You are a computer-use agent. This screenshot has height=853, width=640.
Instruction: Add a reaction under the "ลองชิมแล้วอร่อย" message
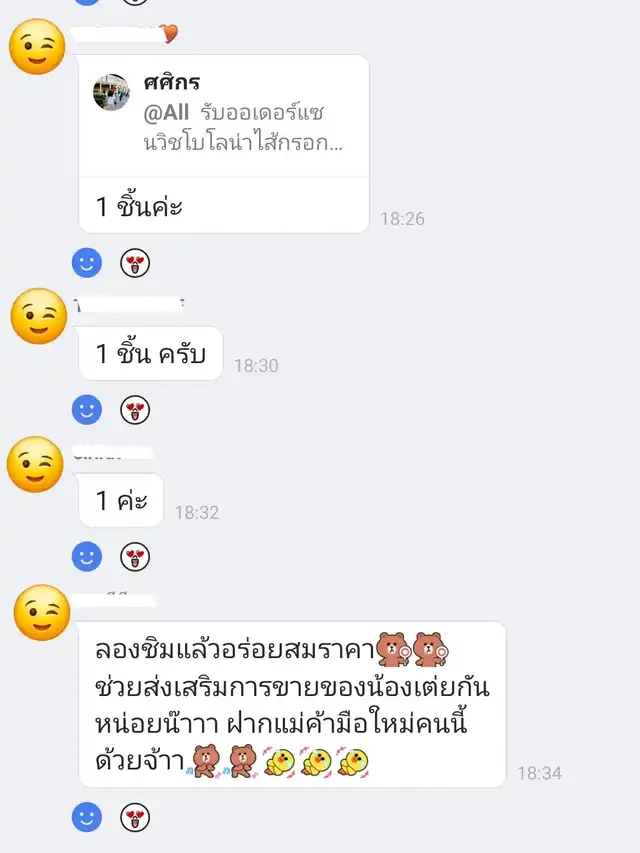pos(87,817)
